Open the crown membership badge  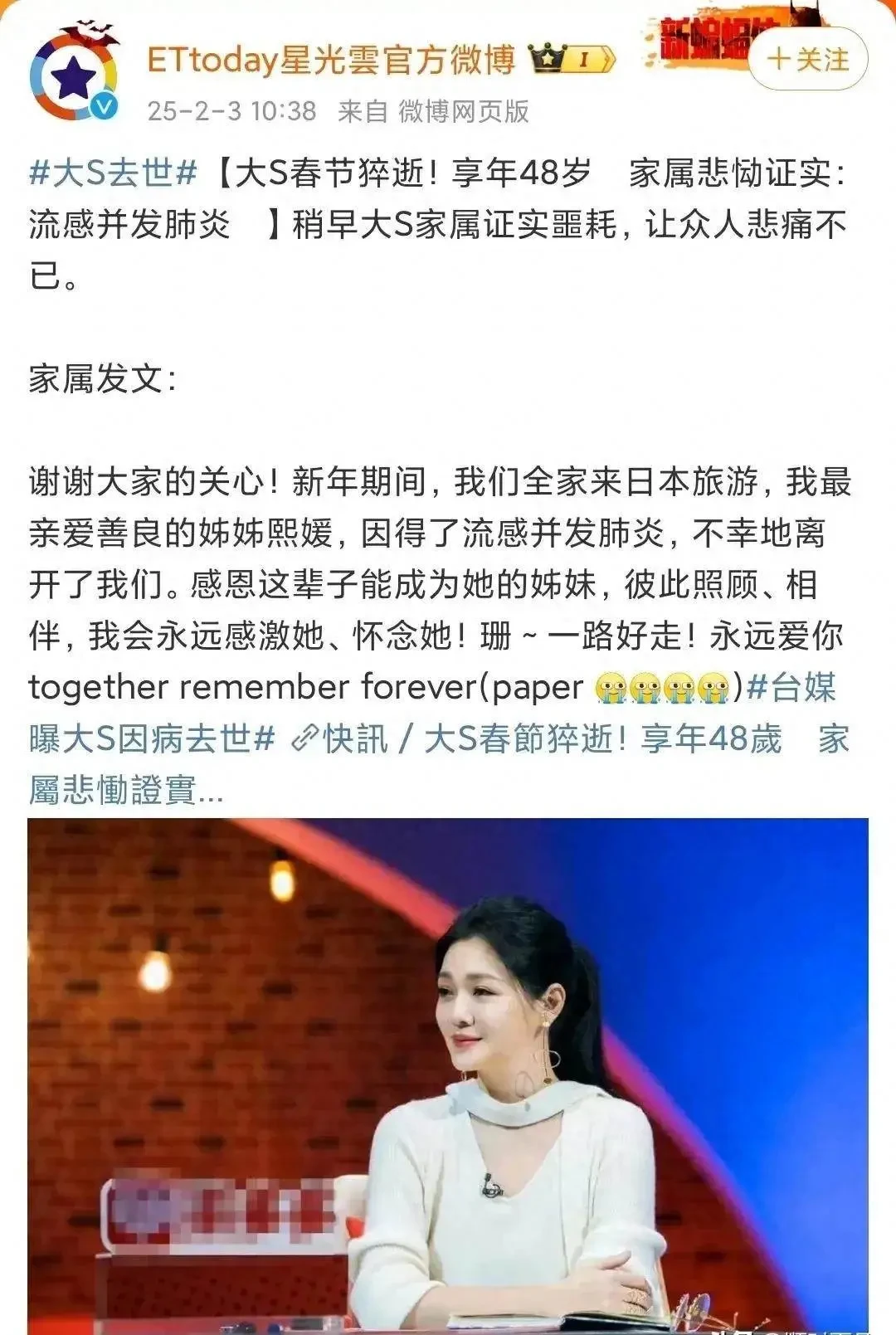tap(572, 60)
